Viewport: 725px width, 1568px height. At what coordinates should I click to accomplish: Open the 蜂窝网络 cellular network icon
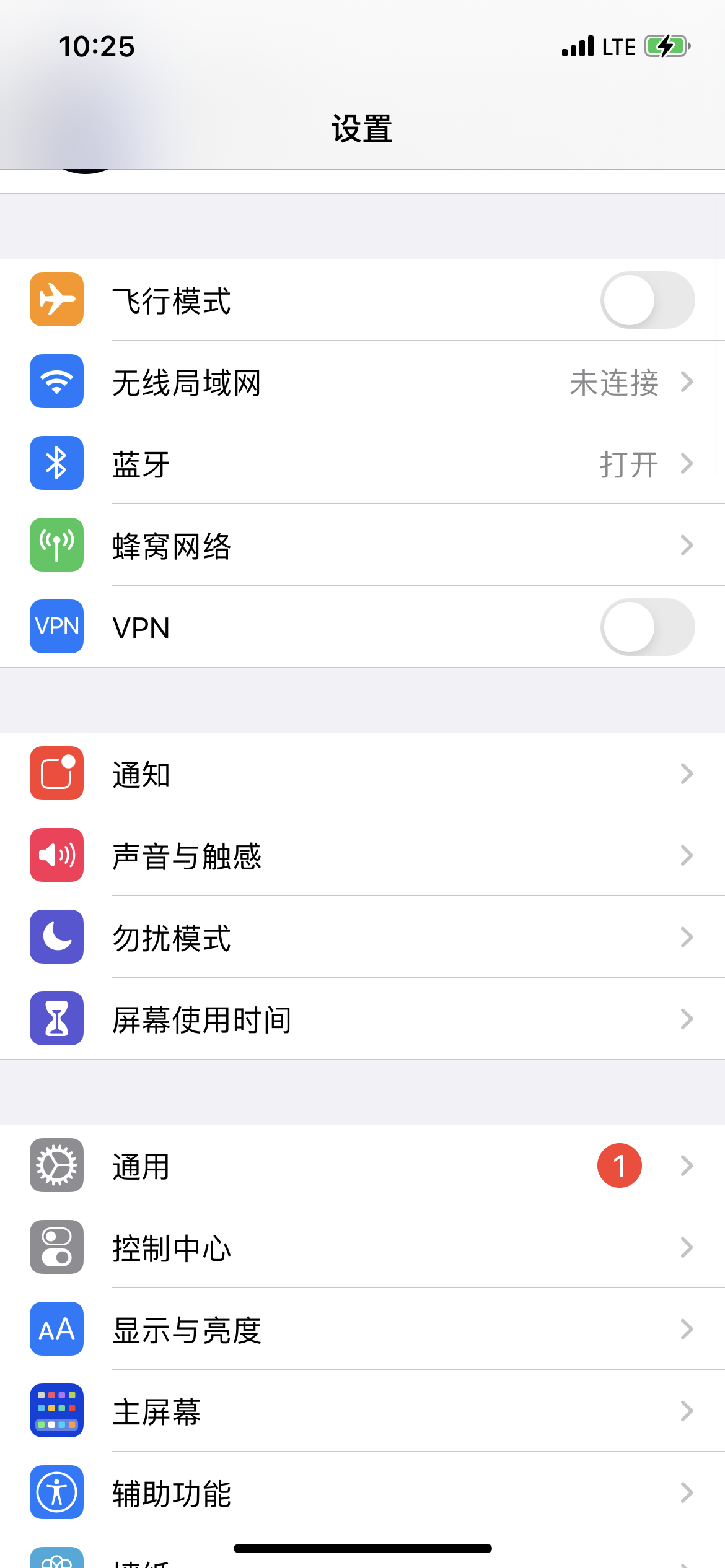point(56,545)
